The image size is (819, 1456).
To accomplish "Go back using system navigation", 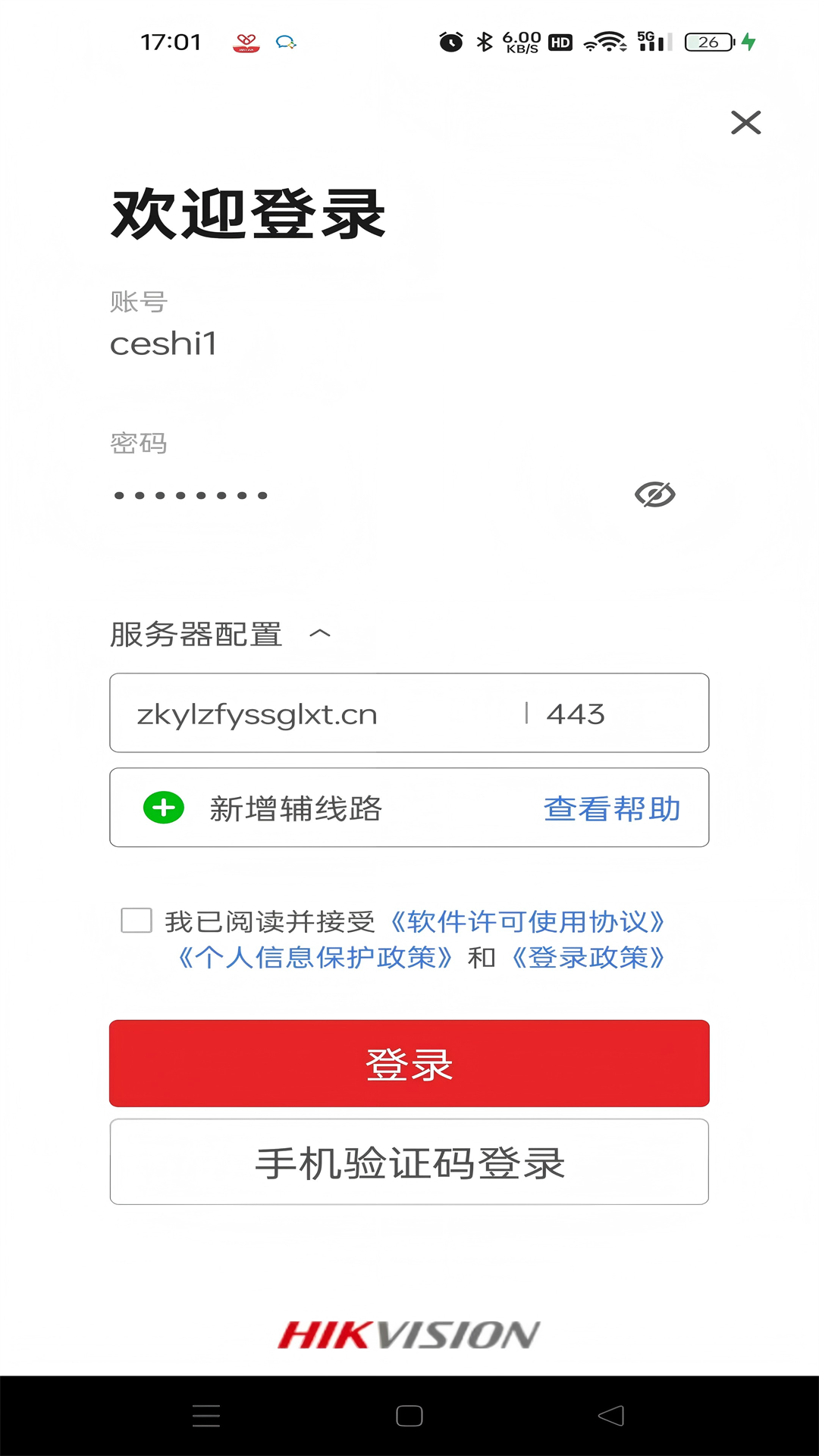I will pos(611,1416).
